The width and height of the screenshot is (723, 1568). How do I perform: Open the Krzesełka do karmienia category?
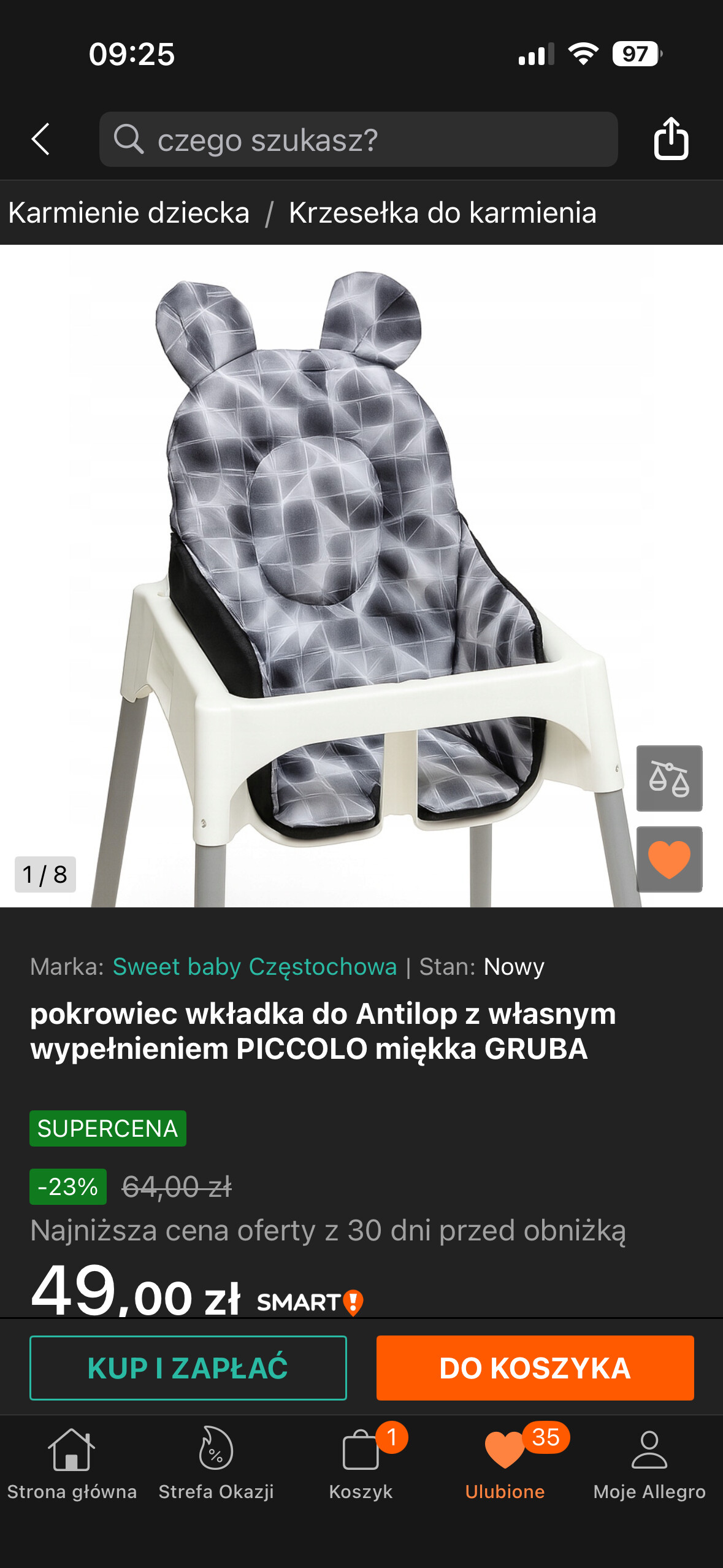pos(442,213)
